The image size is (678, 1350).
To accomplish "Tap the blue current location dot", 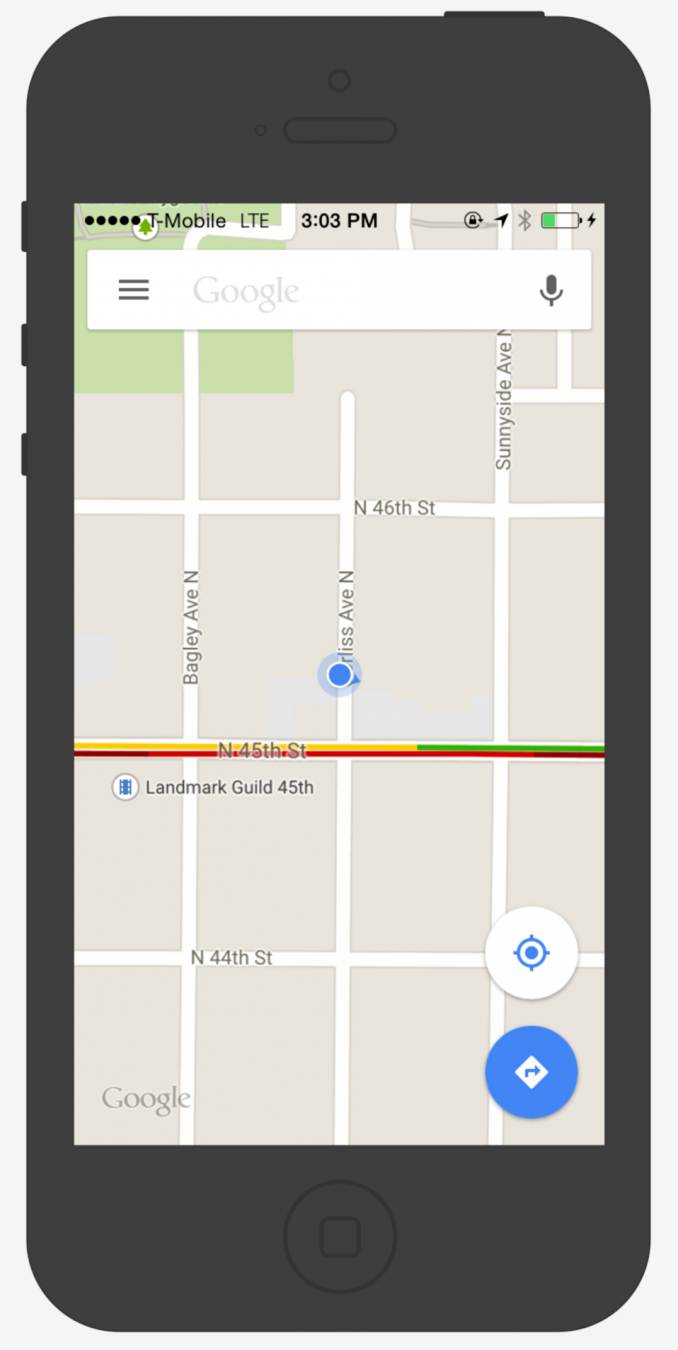I will point(340,675).
